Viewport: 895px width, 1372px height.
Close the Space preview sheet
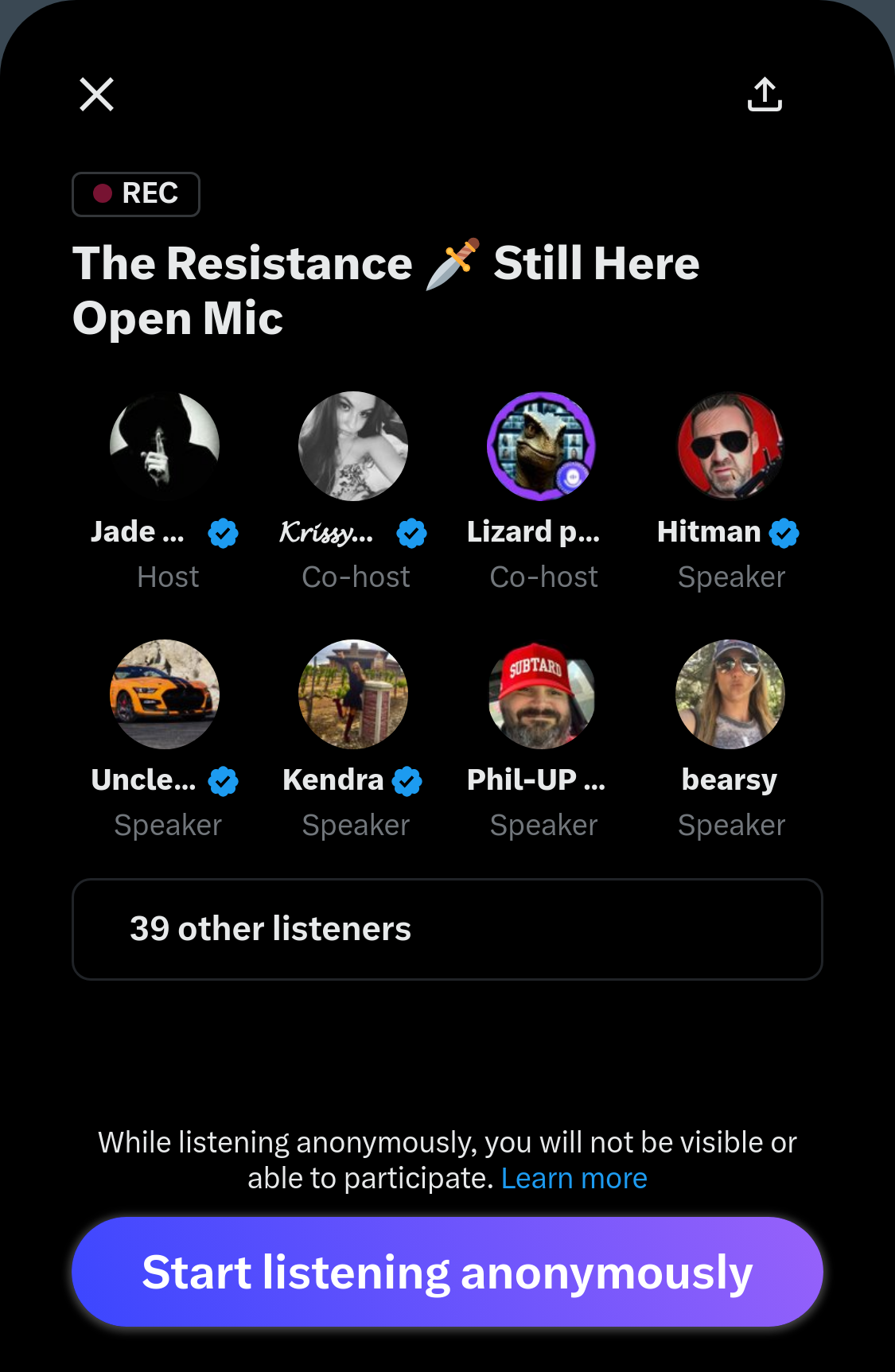tap(97, 95)
